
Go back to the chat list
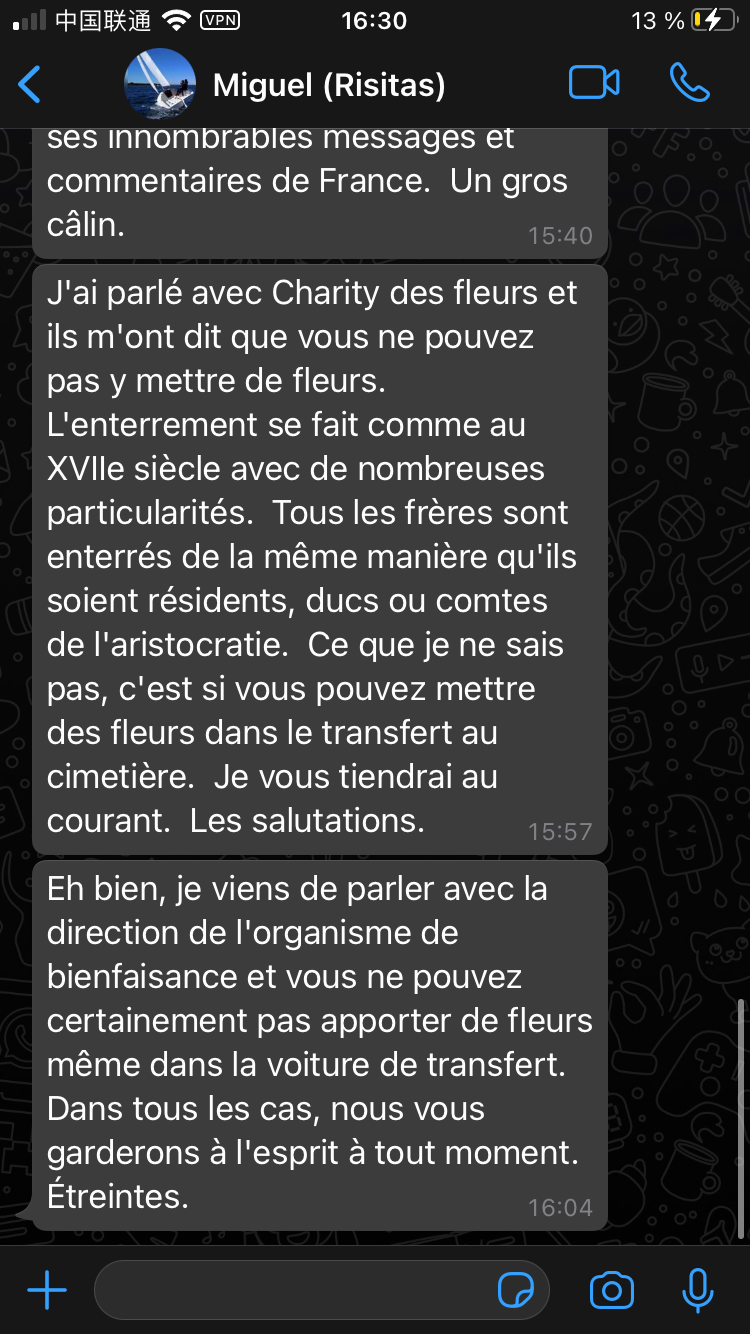(x=30, y=84)
